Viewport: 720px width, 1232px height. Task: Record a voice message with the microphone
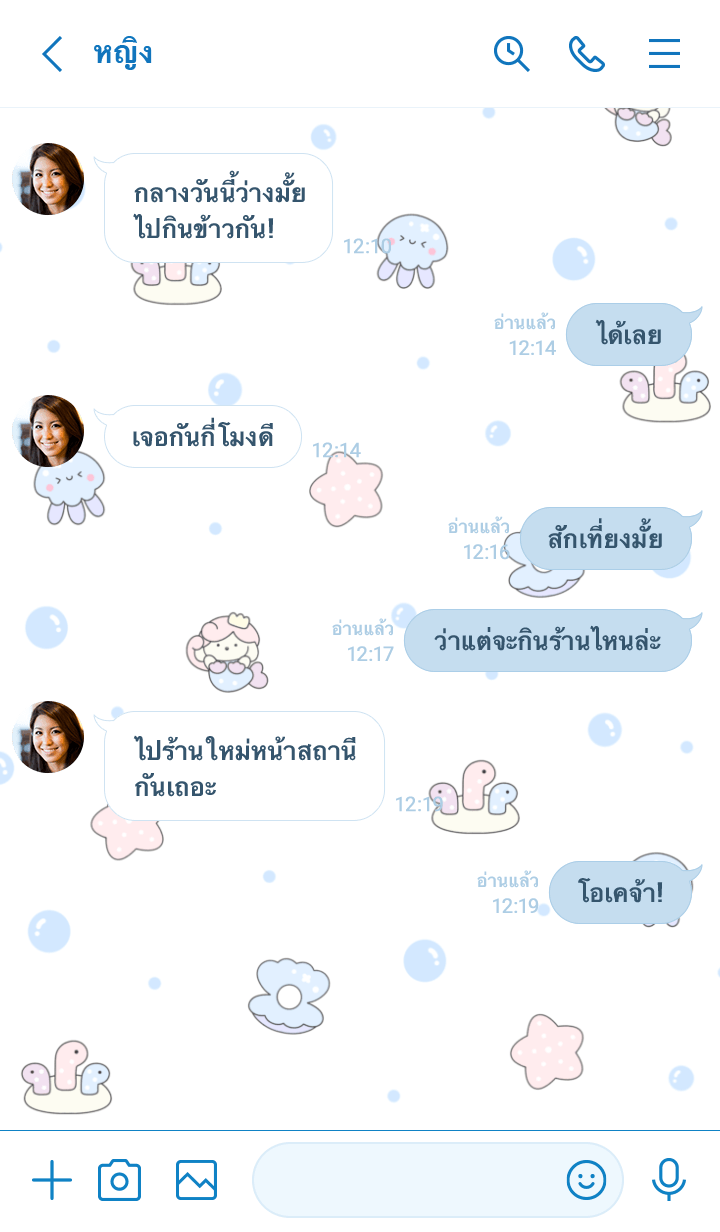pyautogui.click(x=668, y=1180)
